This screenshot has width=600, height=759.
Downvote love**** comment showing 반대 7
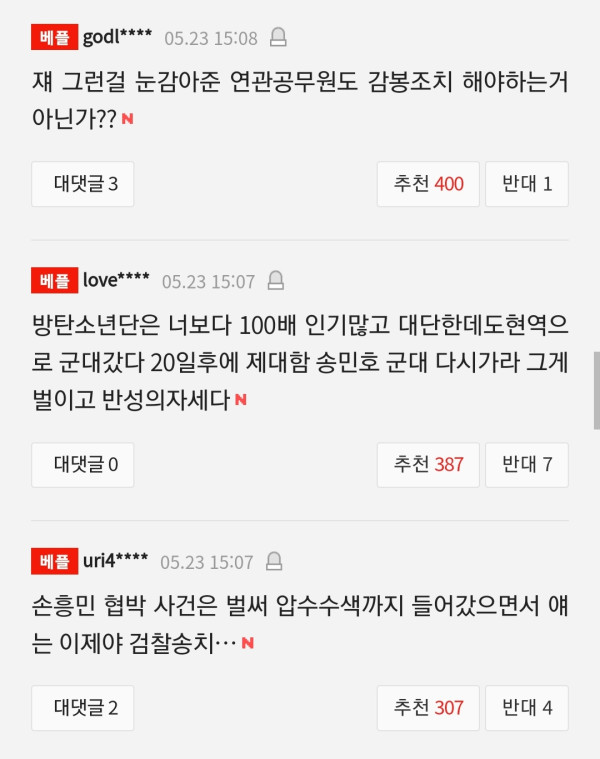click(527, 465)
